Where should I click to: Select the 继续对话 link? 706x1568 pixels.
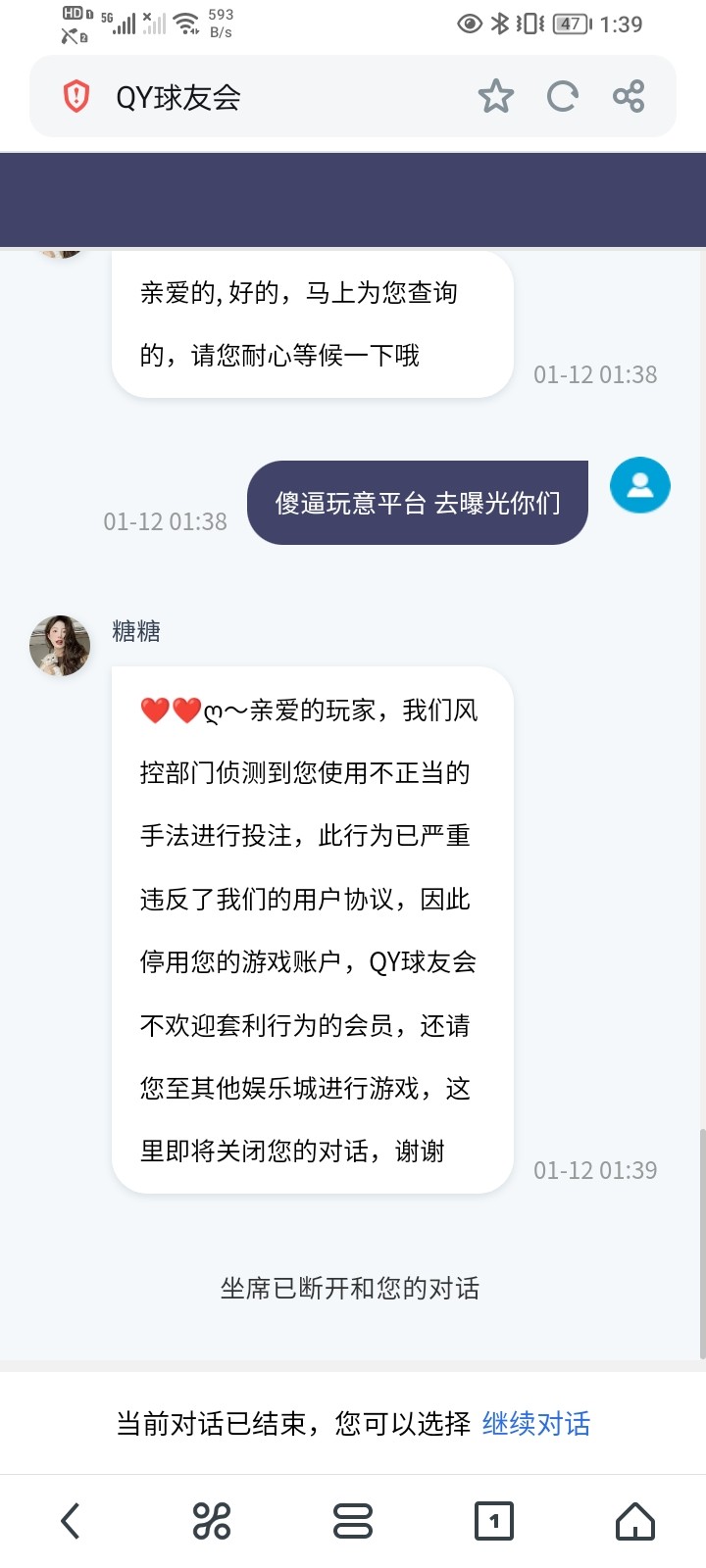(x=536, y=1423)
